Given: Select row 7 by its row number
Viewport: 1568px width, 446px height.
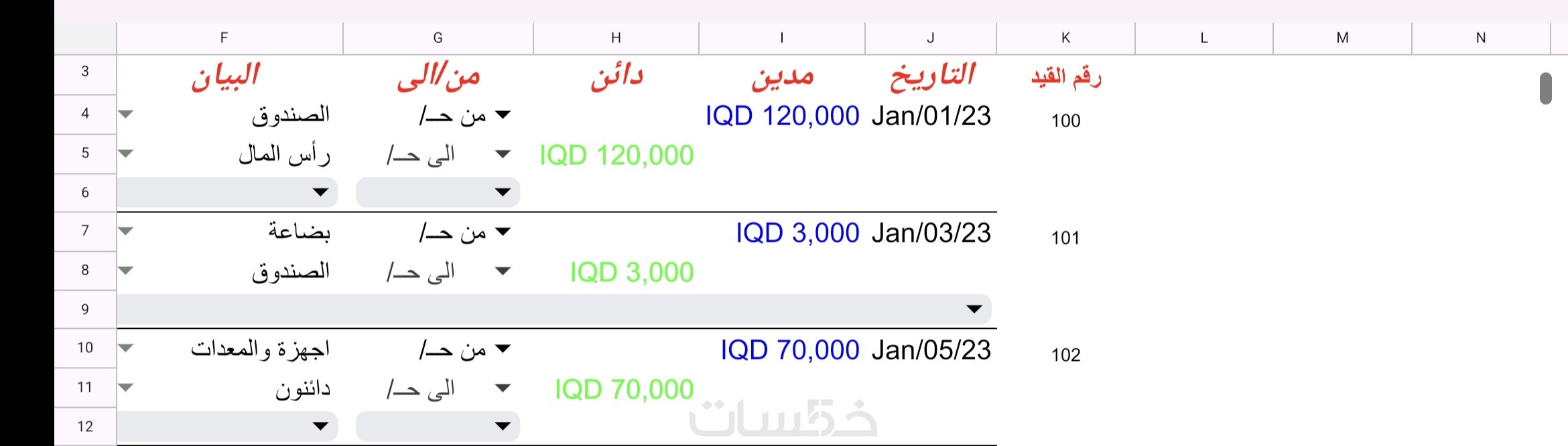Looking at the screenshot, I should coord(85,231).
